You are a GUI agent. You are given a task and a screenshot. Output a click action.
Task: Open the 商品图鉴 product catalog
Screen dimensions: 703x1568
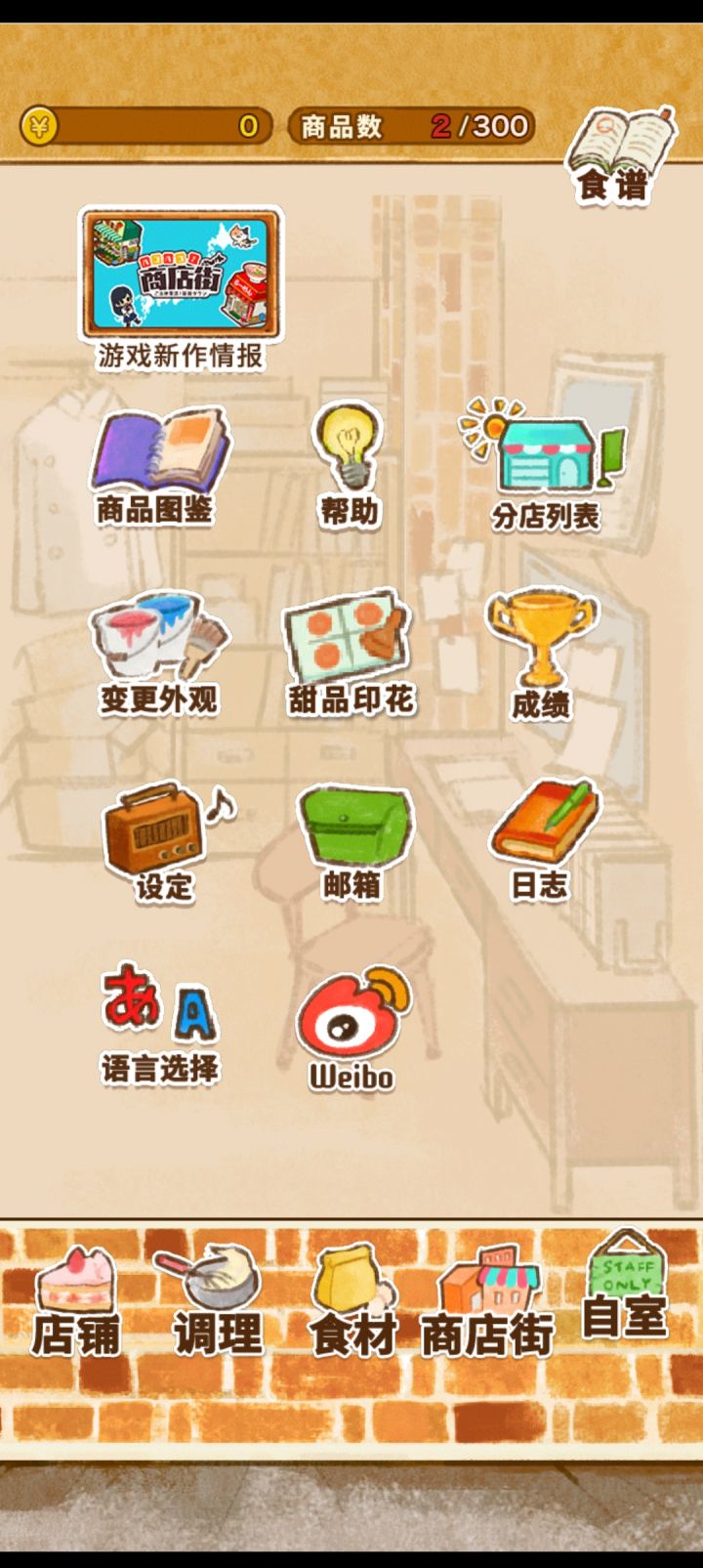pos(159,459)
